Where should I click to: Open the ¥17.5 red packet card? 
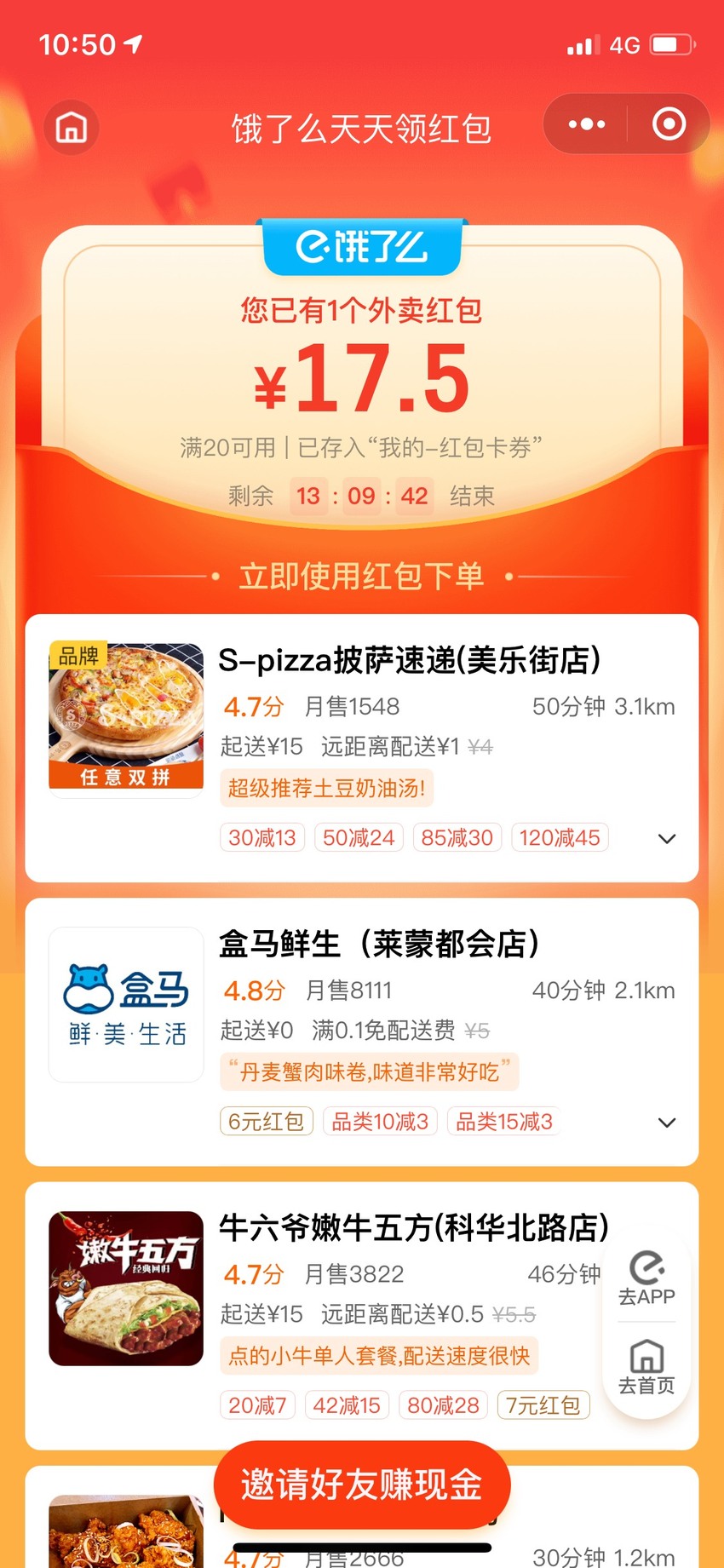[362, 375]
